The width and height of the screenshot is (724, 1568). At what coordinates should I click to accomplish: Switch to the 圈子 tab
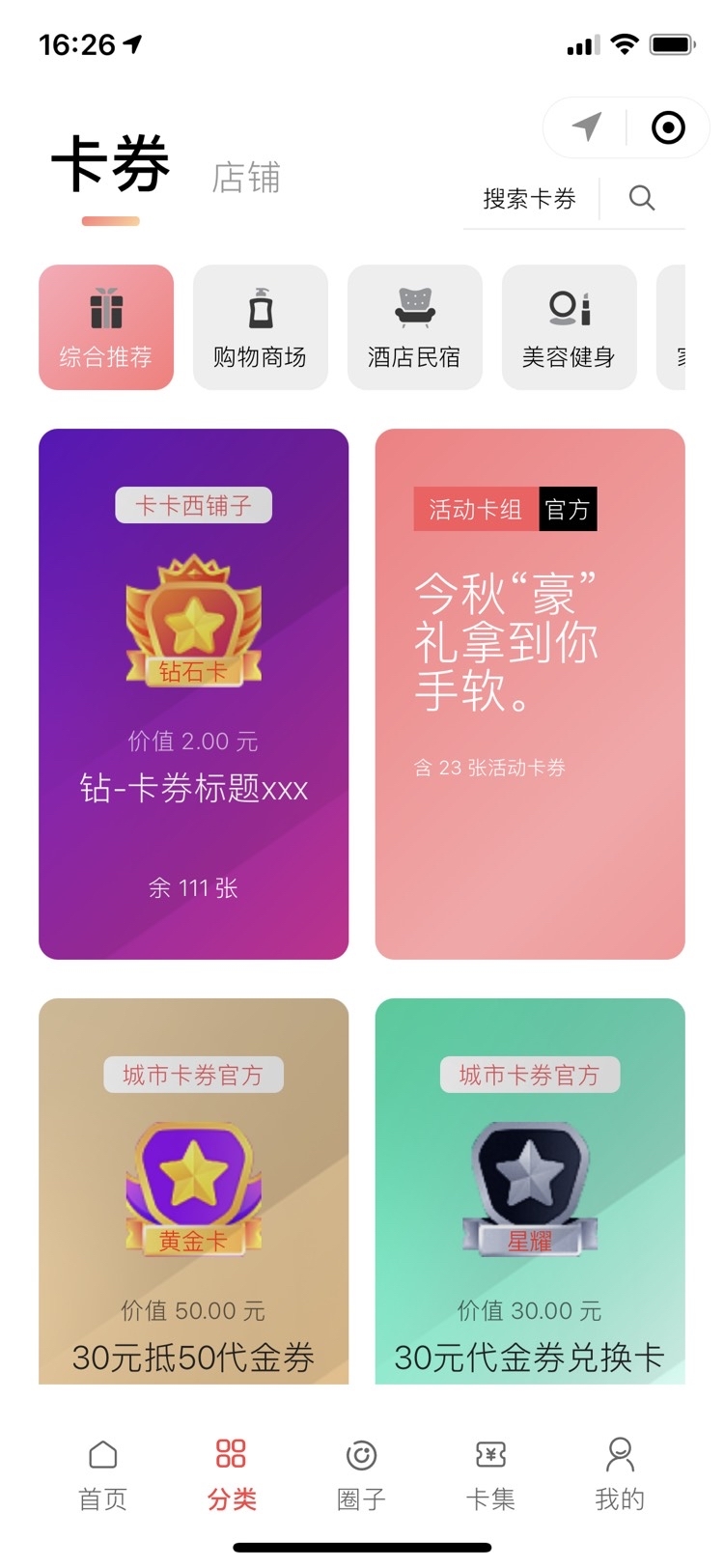tap(361, 1473)
